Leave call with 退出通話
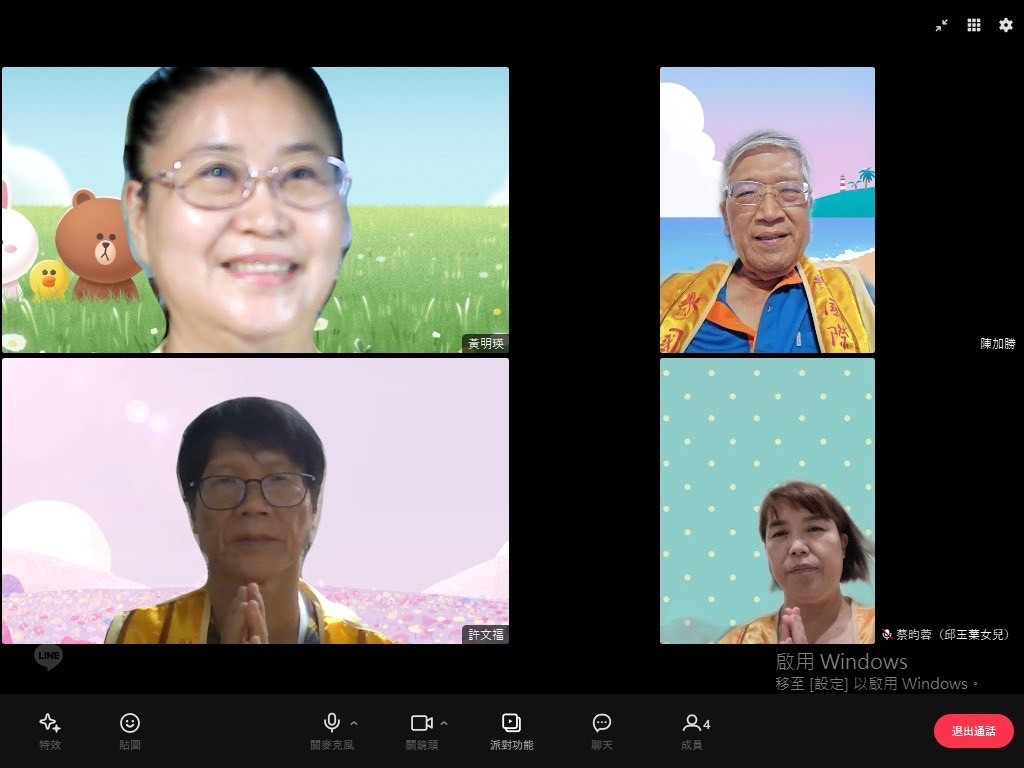 tap(973, 731)
